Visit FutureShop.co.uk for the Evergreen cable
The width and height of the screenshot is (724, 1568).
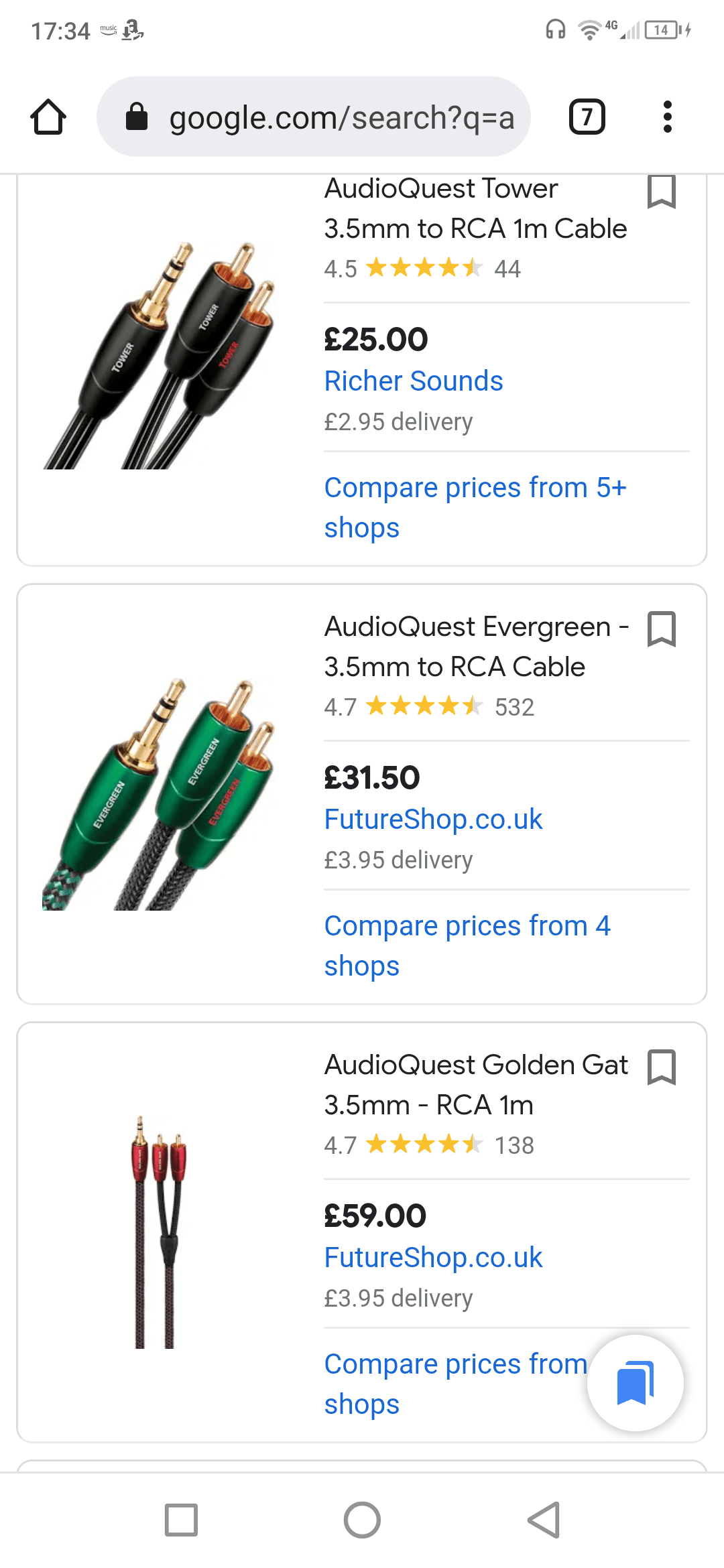tap(432, 819)
